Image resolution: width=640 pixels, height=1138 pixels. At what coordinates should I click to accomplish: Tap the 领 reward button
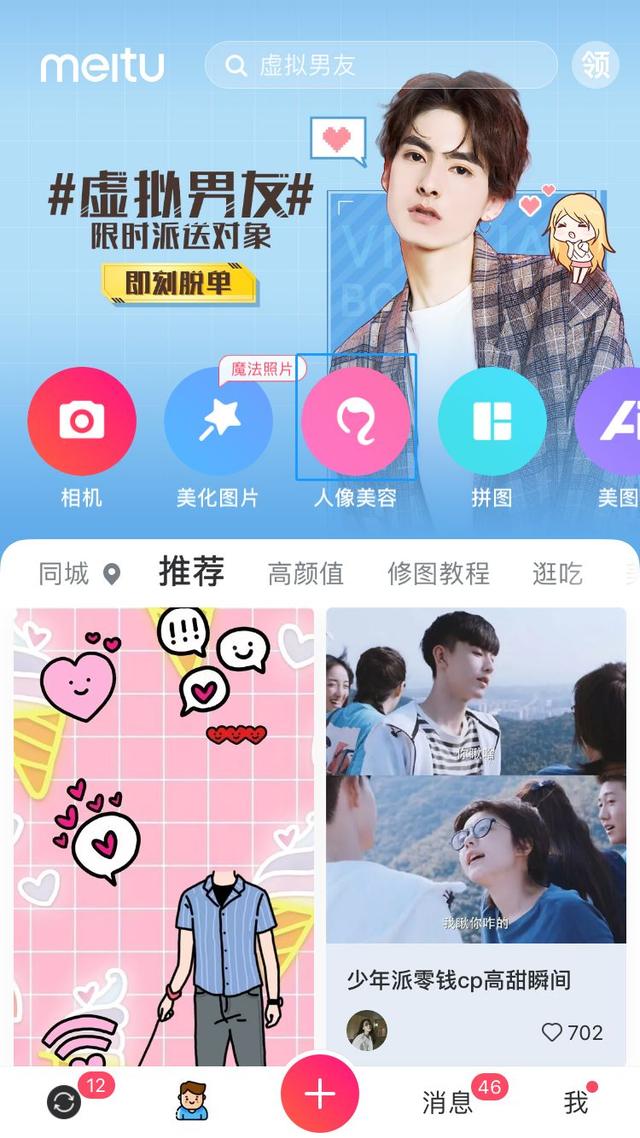596,65
